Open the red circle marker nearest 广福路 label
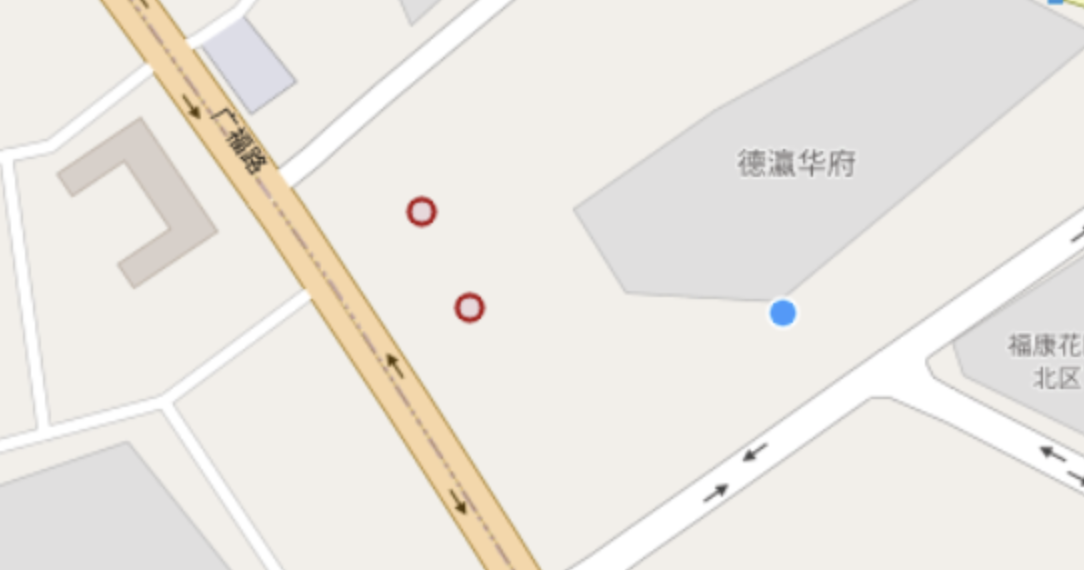Screen dimensions: 1084x570 [421, 212]
